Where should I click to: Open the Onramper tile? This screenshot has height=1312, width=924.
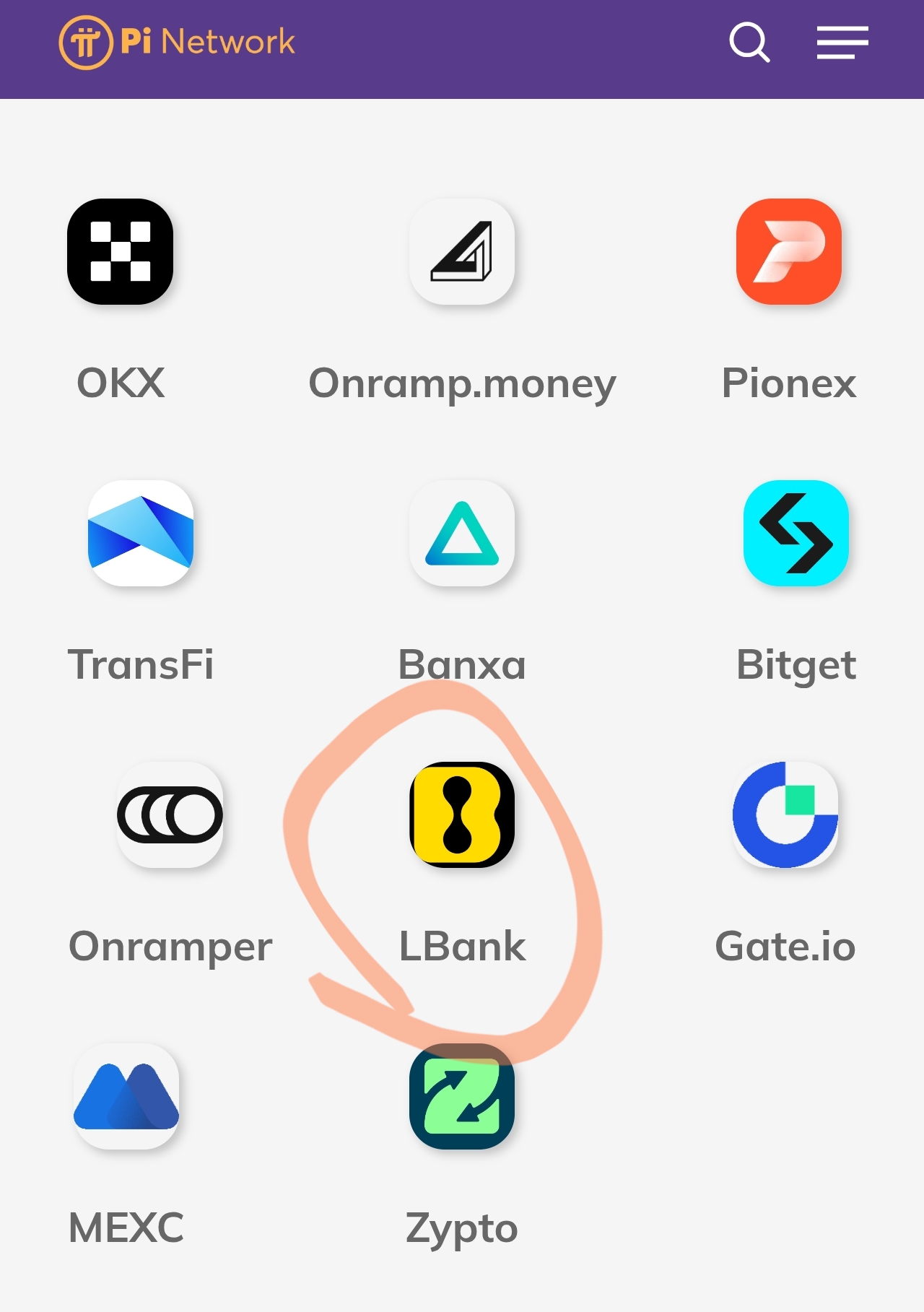[x=170, y=815]
